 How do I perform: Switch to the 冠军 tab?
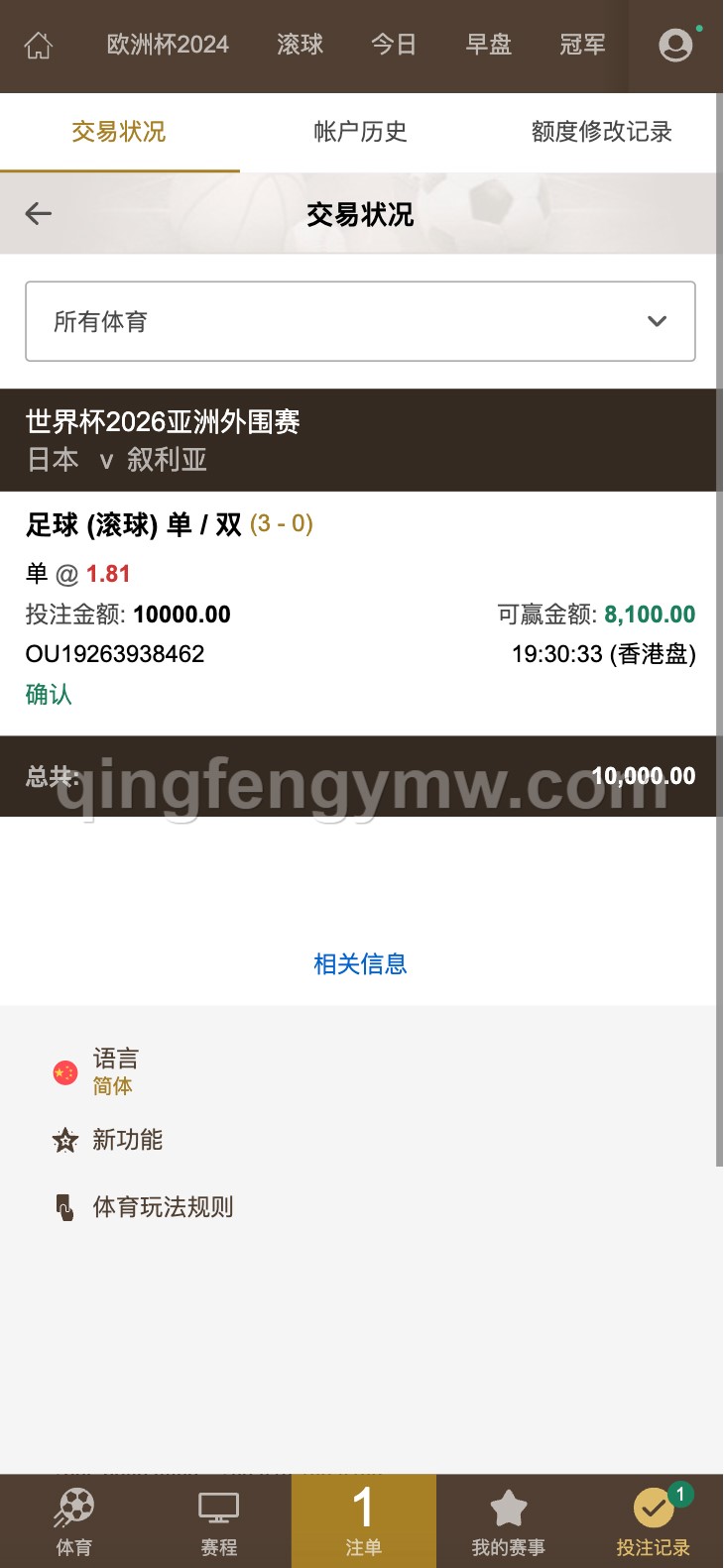click(x=582, y=46)
